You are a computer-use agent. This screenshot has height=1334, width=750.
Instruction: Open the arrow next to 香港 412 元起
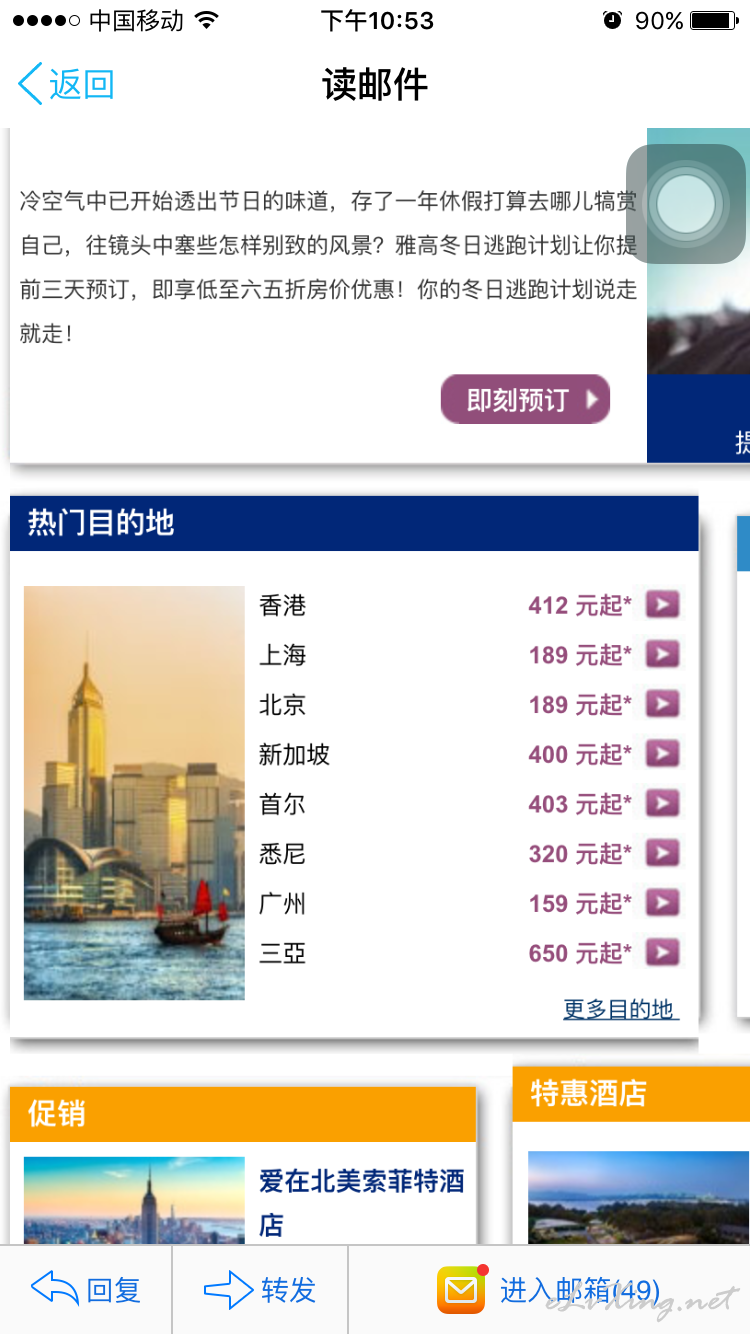pyautogui.click(x=662, y=605)
